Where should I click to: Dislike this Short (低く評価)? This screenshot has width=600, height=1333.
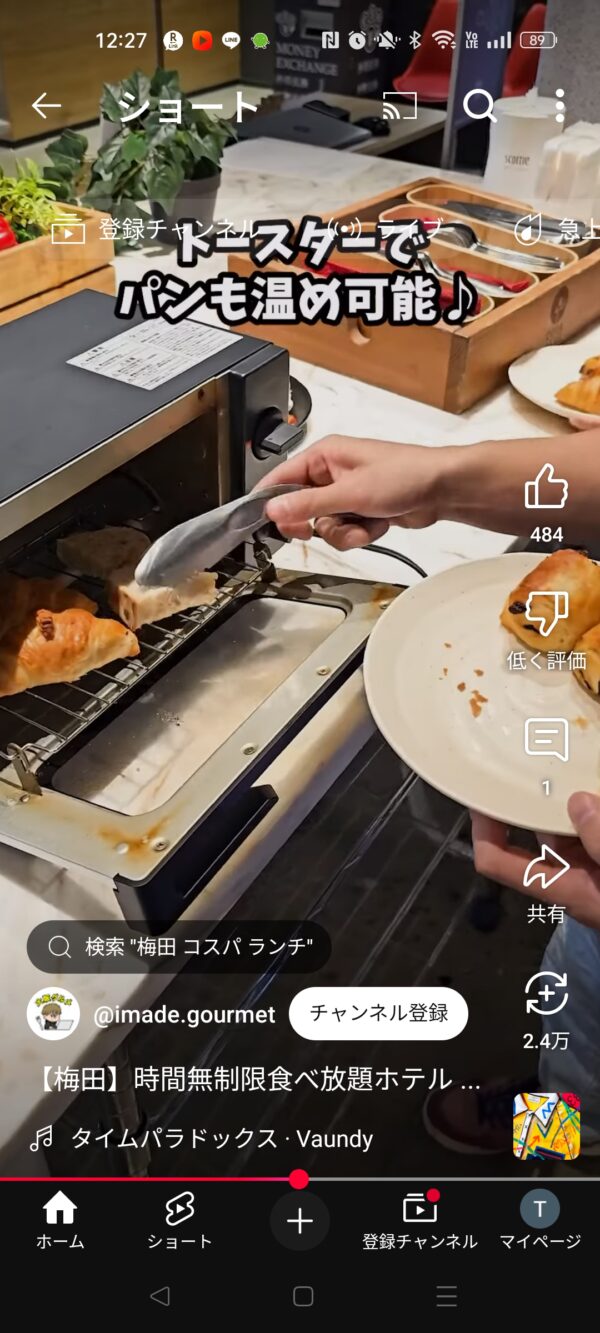click(546, 613)
